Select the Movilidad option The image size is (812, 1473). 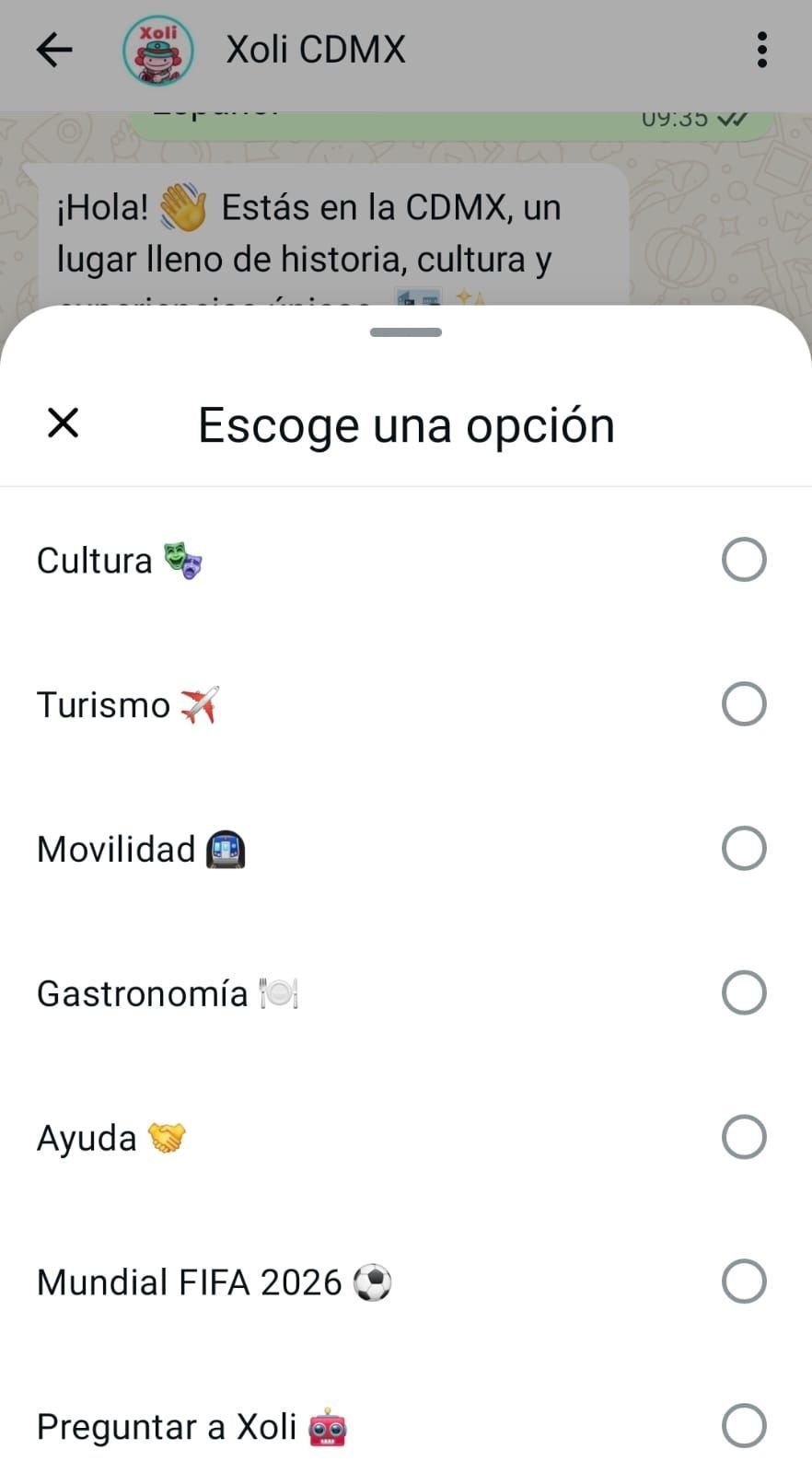click(744, 848)
